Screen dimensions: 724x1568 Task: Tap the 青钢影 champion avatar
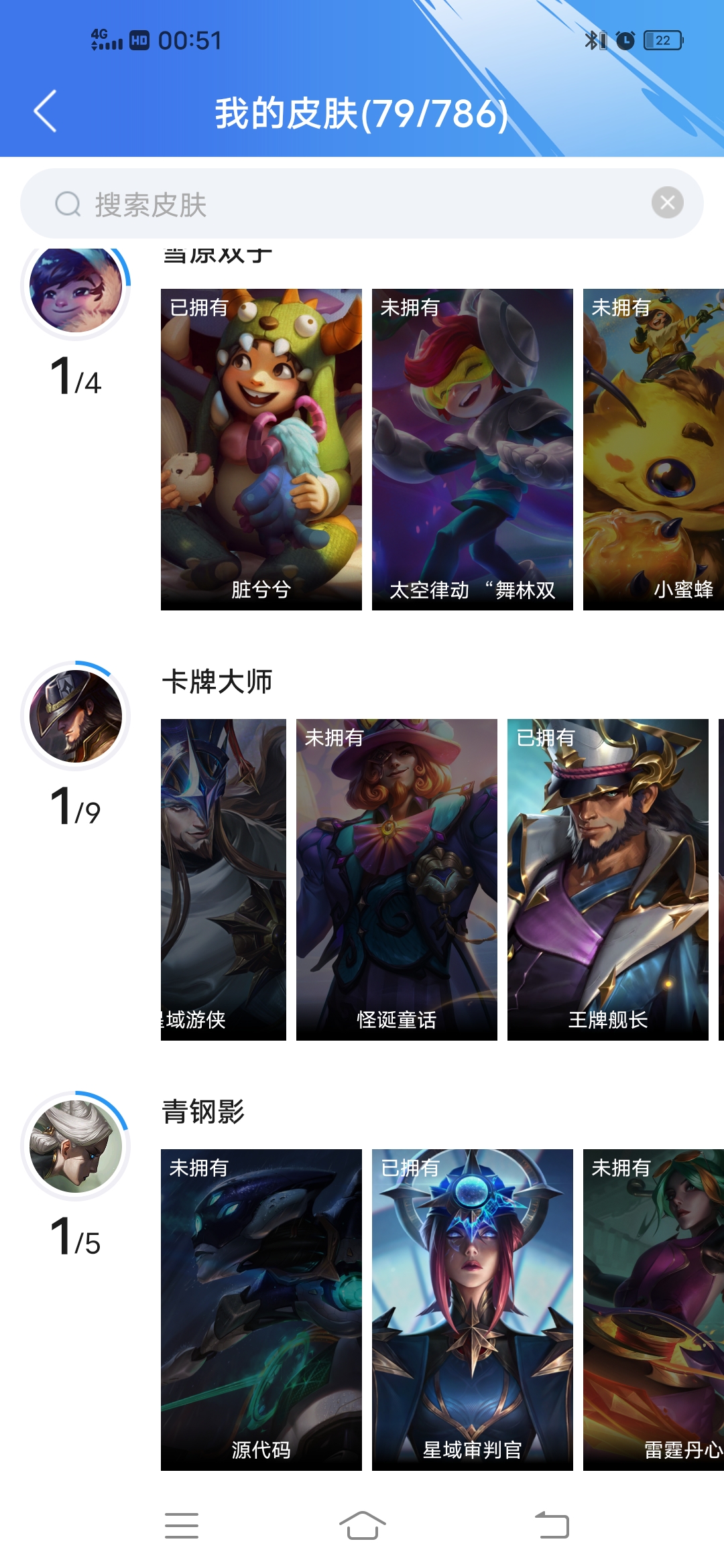point(76,1147)
